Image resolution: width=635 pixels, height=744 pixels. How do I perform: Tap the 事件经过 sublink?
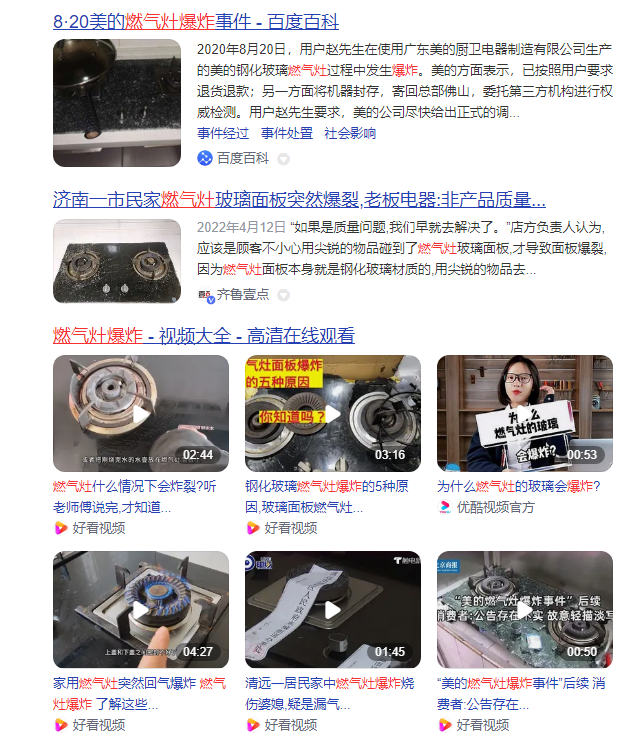pos(223,133)
